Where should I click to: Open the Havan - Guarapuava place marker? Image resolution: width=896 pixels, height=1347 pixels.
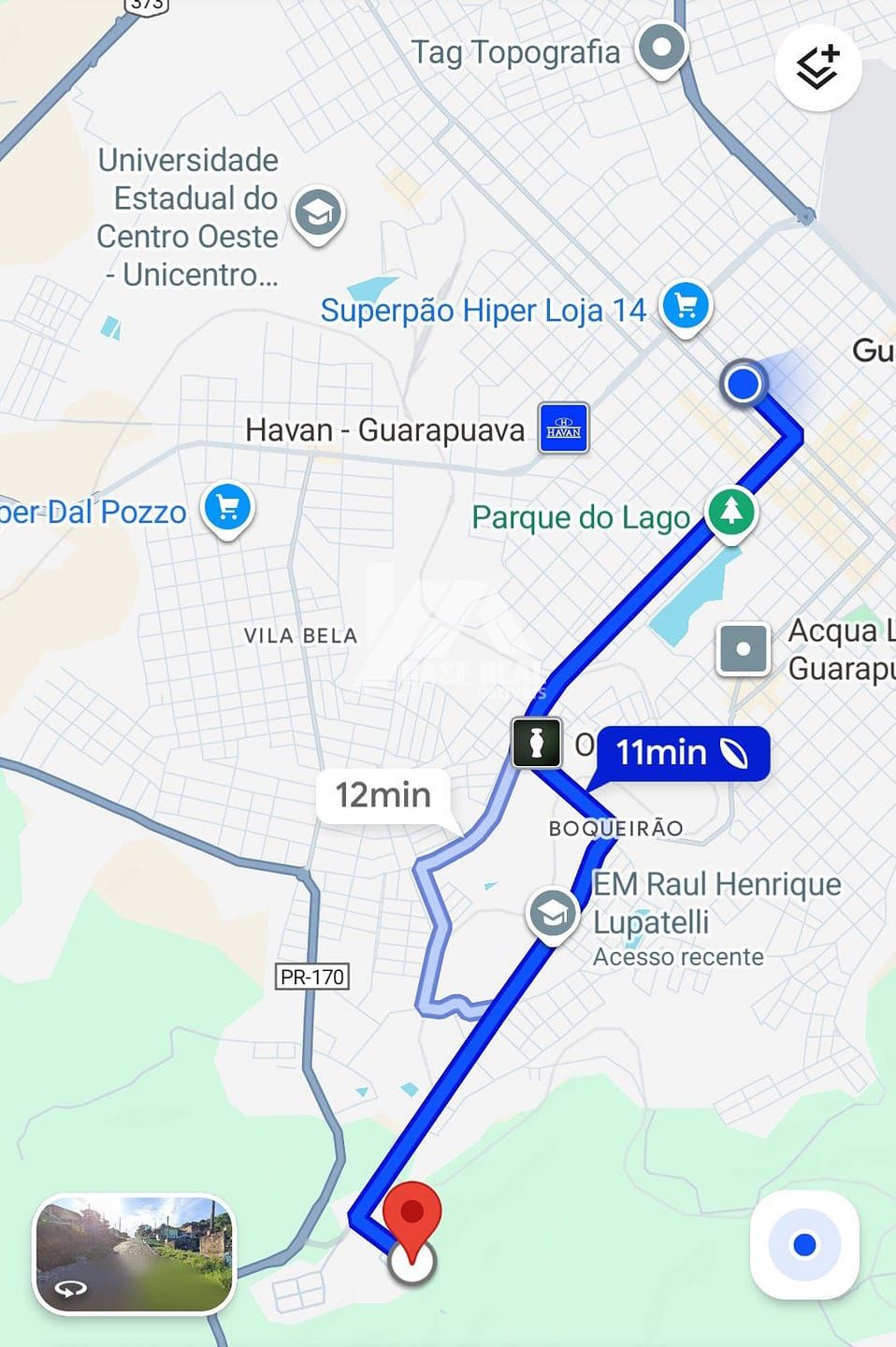pyautogui.click(x=563, y=428)
